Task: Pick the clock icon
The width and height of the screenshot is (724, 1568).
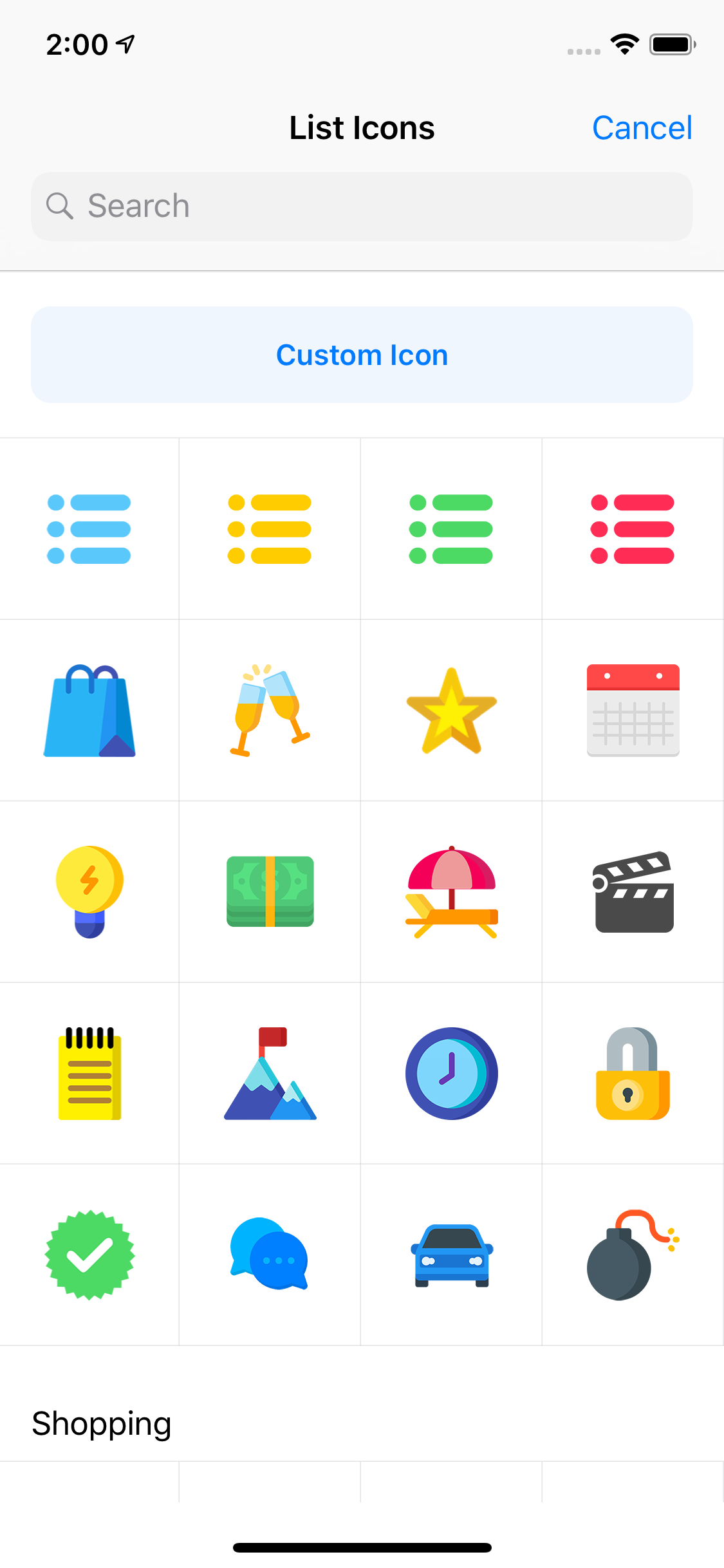Action: click(451, 1074)
